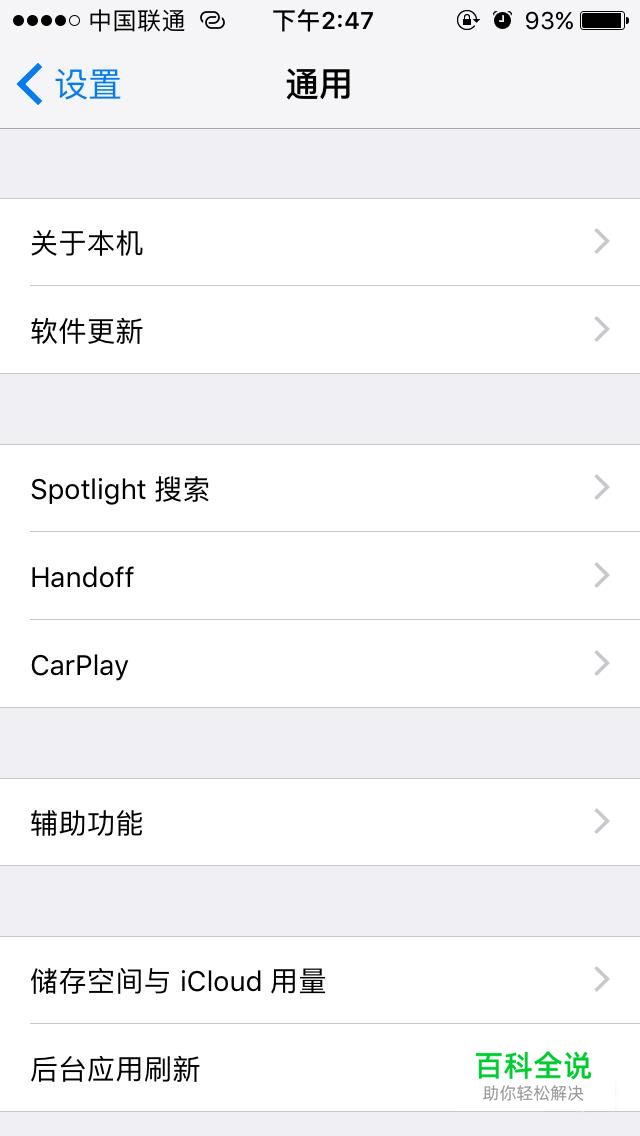Open 储存空间与 iCloud 用量
Viewport: 640px width, 1136px height.
coord(320,980)
